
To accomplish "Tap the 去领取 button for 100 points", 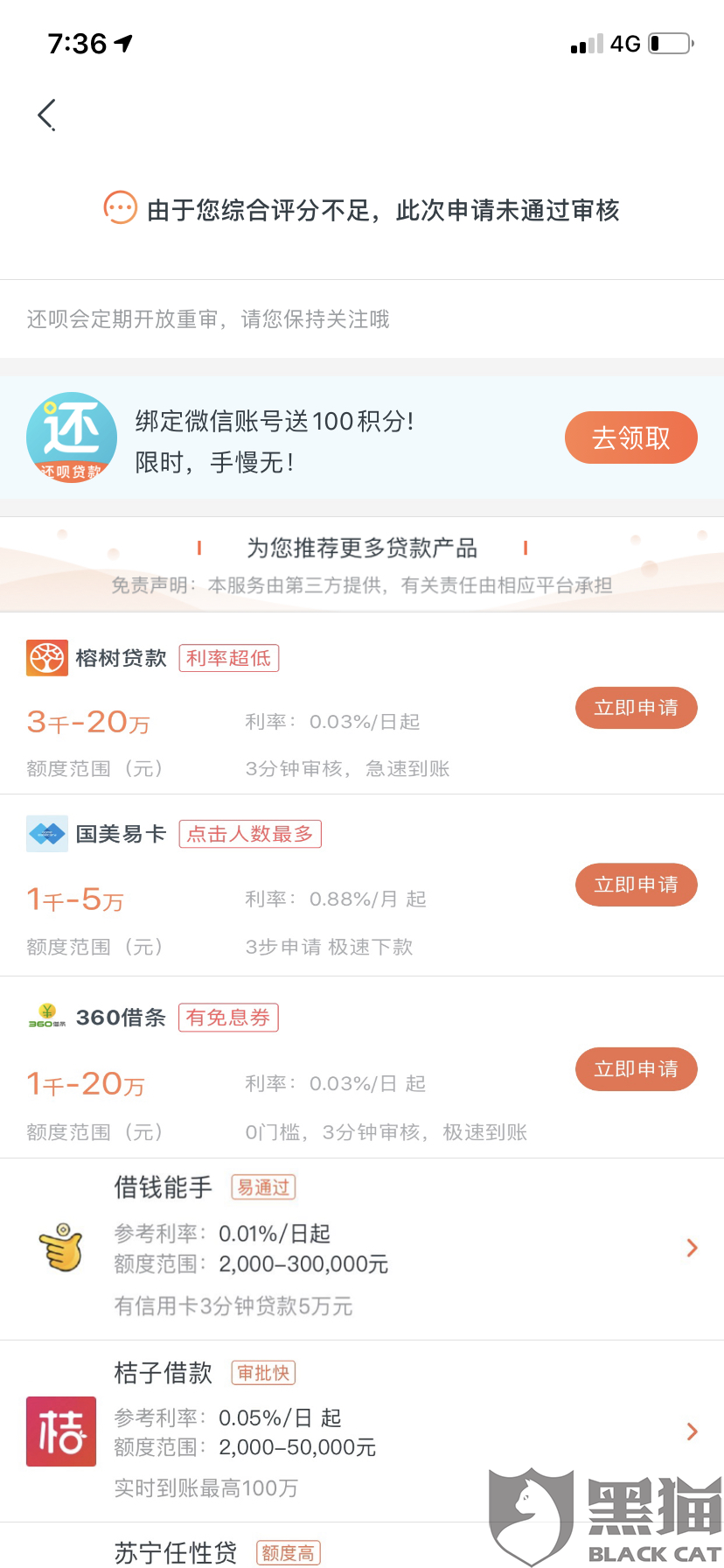I will [630, 437].
